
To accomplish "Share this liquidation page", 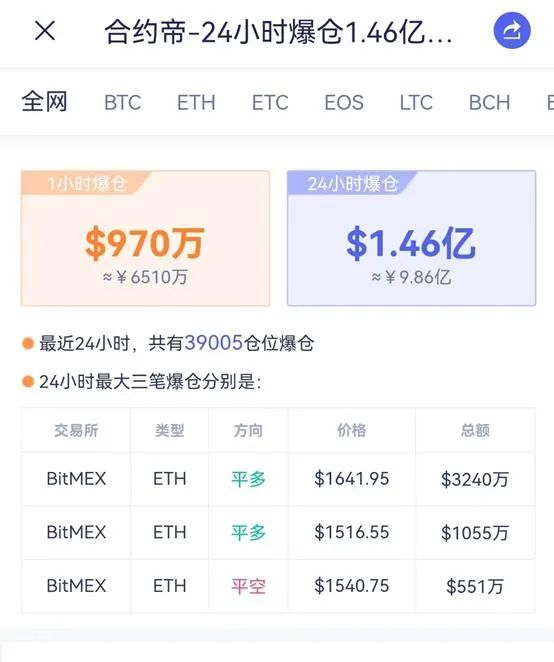I will (512, 30).
